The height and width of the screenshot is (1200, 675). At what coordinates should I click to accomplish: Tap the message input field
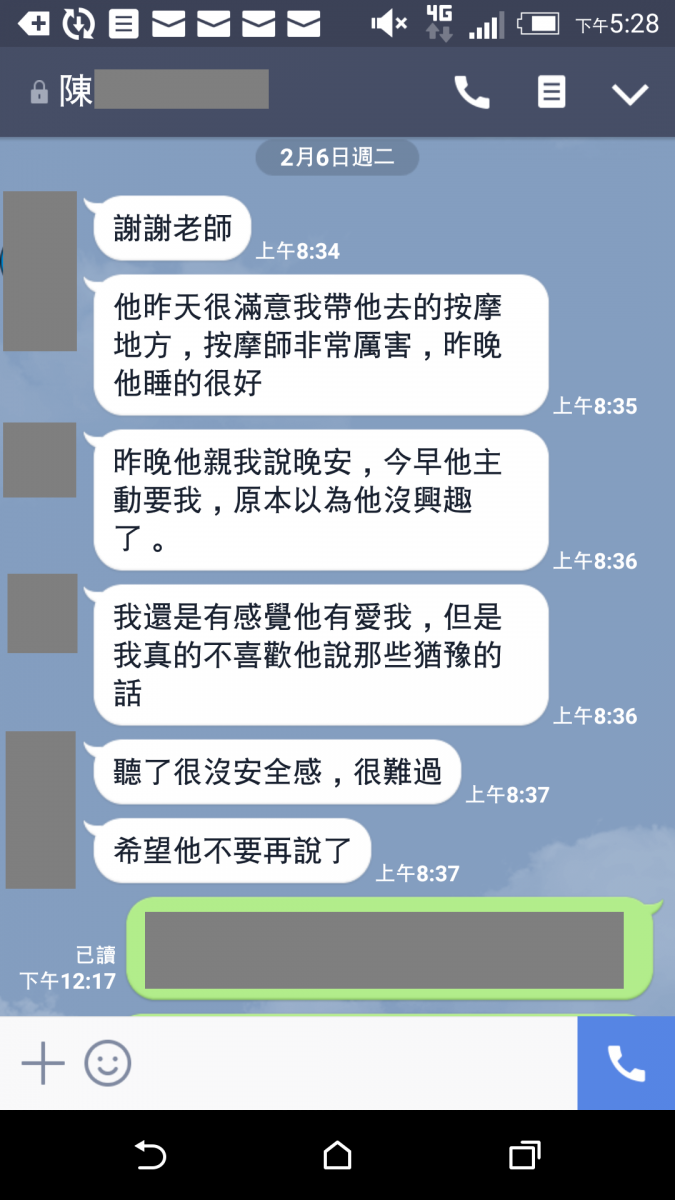(x=350, y=1063)
